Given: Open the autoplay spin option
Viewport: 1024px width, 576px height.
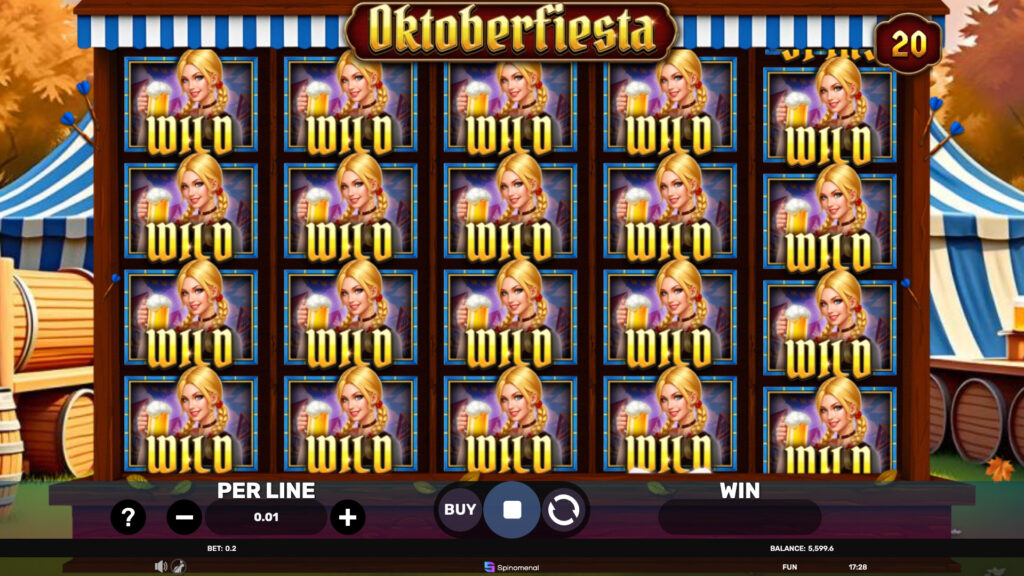Looking at the screenshot, I should 563,510.
